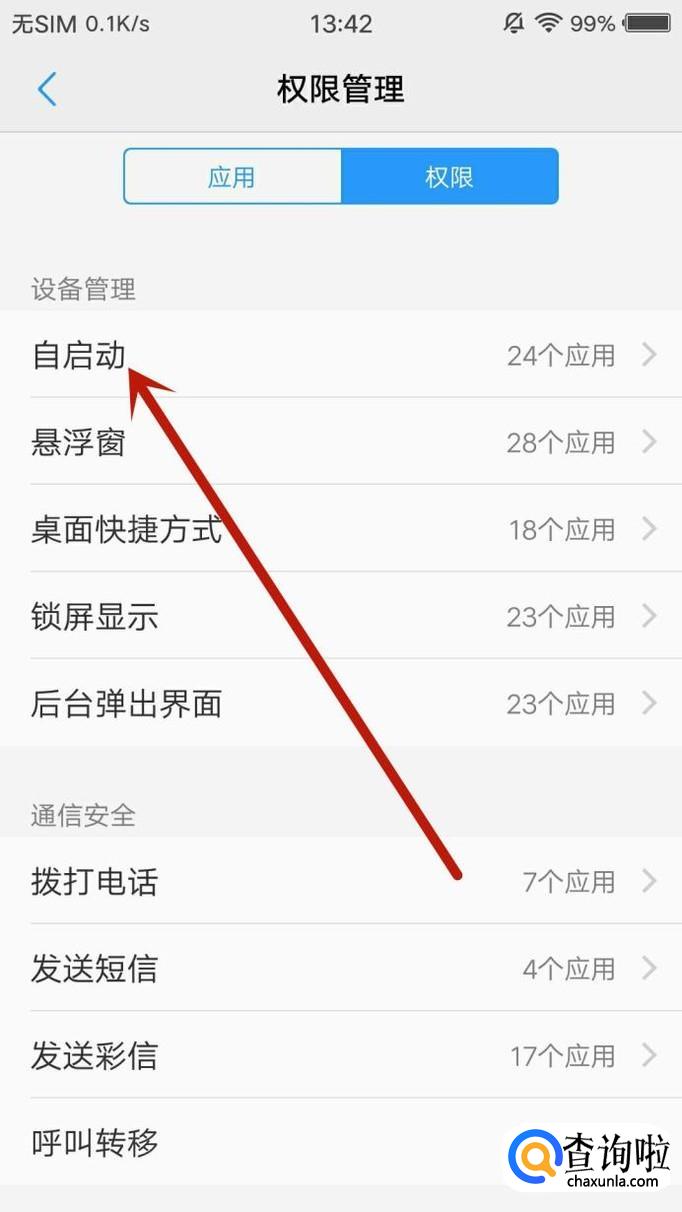Open the 发送彩信 permission row
The width and height of the screenshot is (682, 1212).
[x=340, y=1055]
